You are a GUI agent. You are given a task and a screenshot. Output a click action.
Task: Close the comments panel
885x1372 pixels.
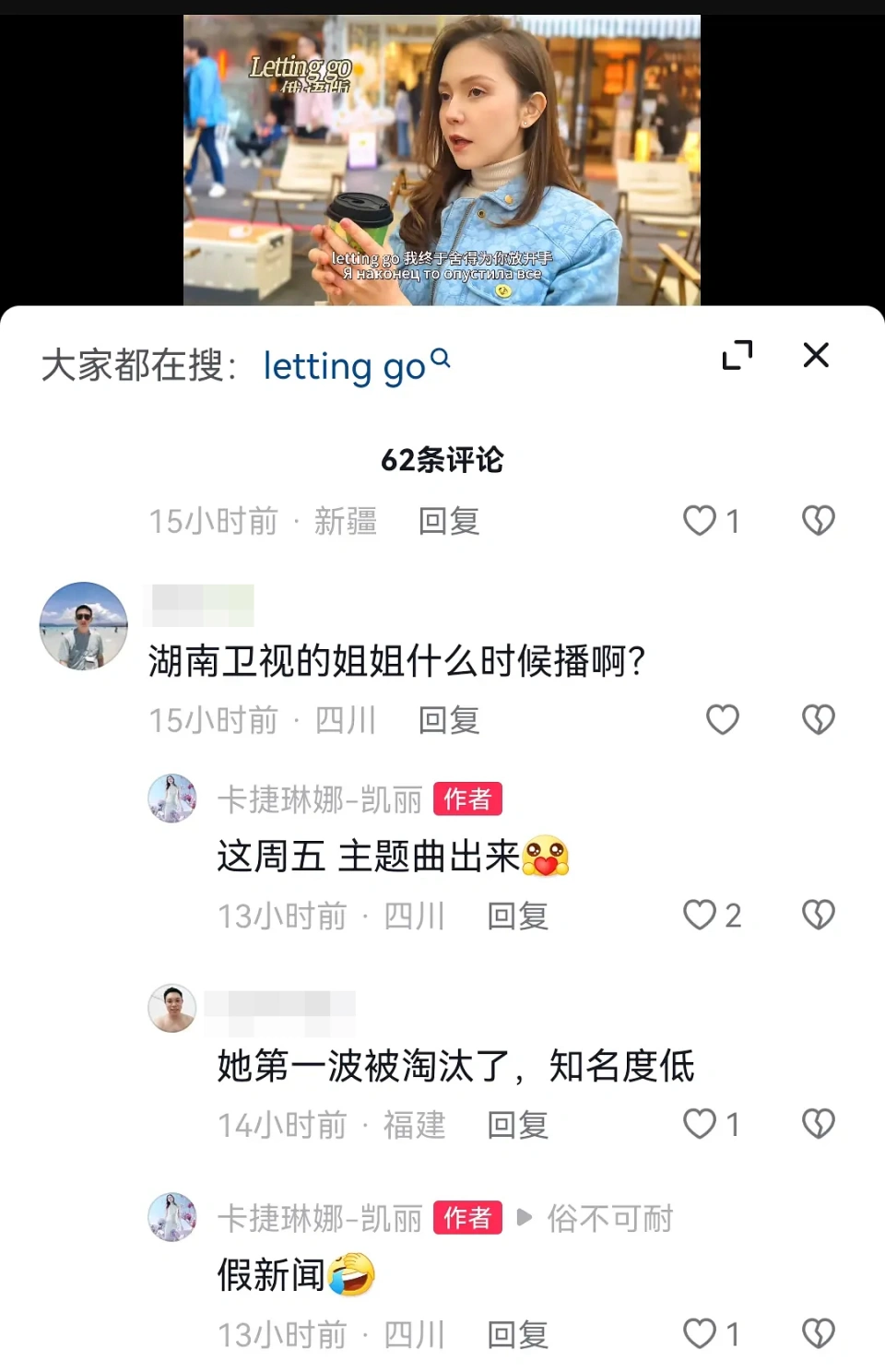816,355
